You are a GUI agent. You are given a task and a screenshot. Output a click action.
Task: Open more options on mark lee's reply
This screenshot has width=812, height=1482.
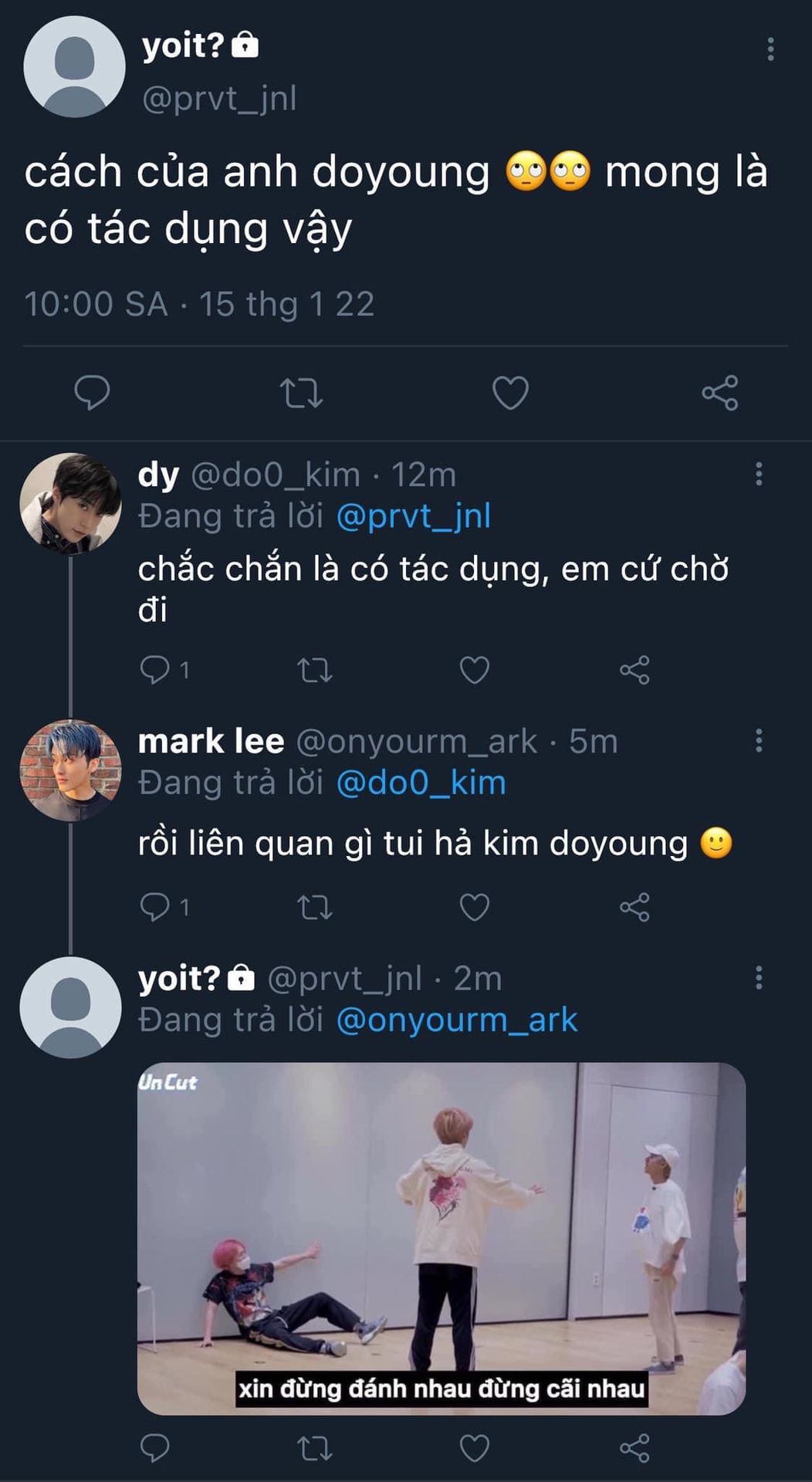pos(759,741)
